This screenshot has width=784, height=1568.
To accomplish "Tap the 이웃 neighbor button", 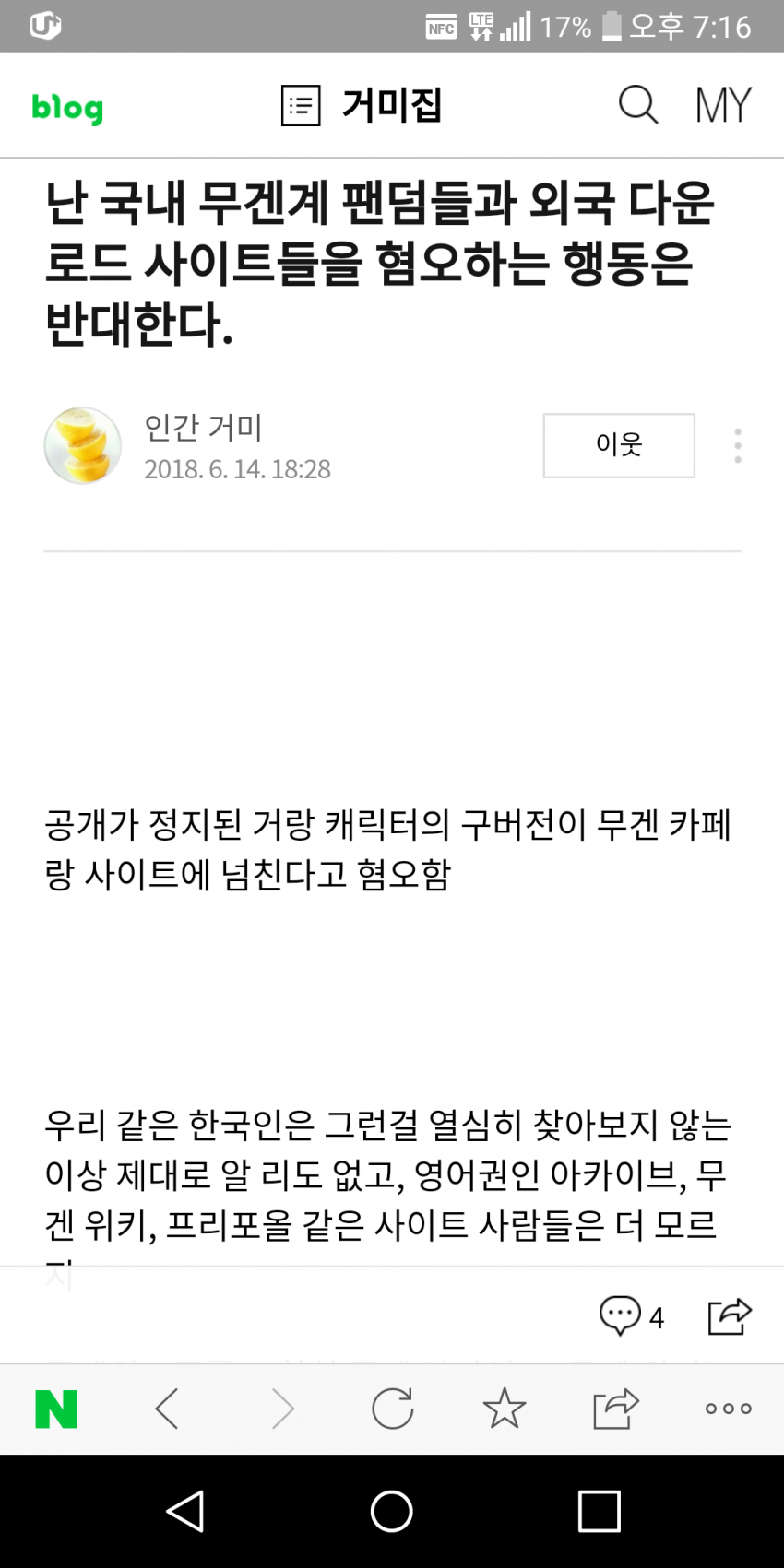I will [x=618, y=445].
